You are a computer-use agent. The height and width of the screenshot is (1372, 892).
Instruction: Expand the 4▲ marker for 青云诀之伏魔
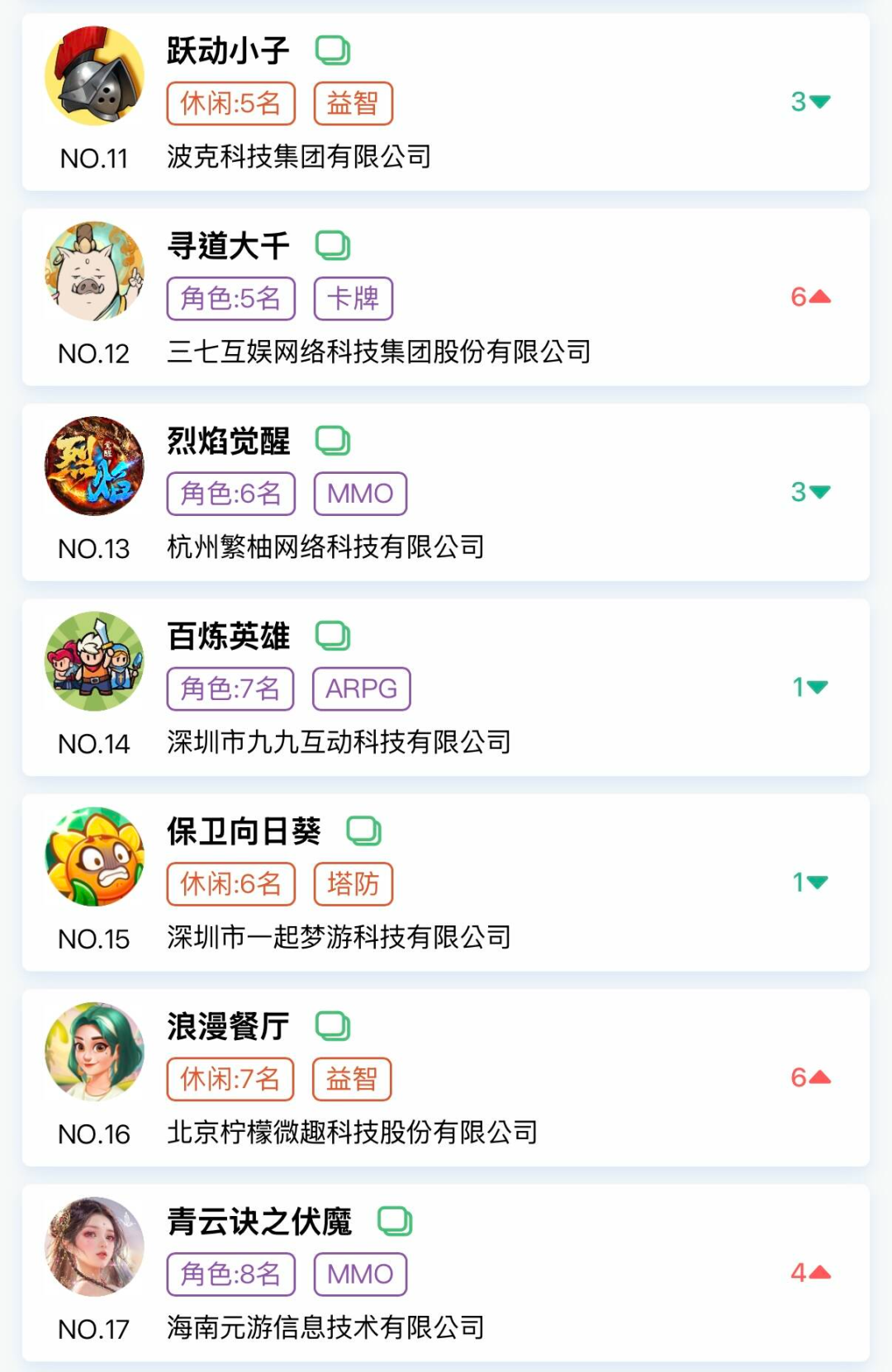pos(811,1274)
